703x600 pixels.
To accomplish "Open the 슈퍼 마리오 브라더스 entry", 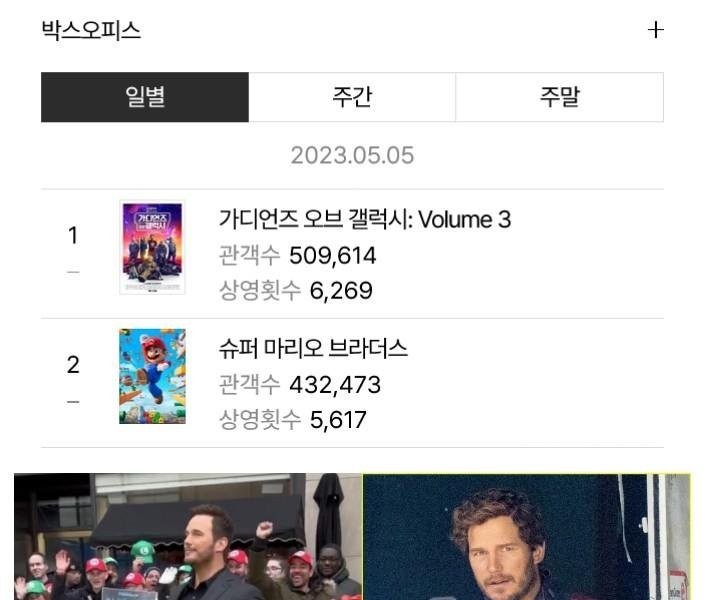I will (x=313, y=349).
